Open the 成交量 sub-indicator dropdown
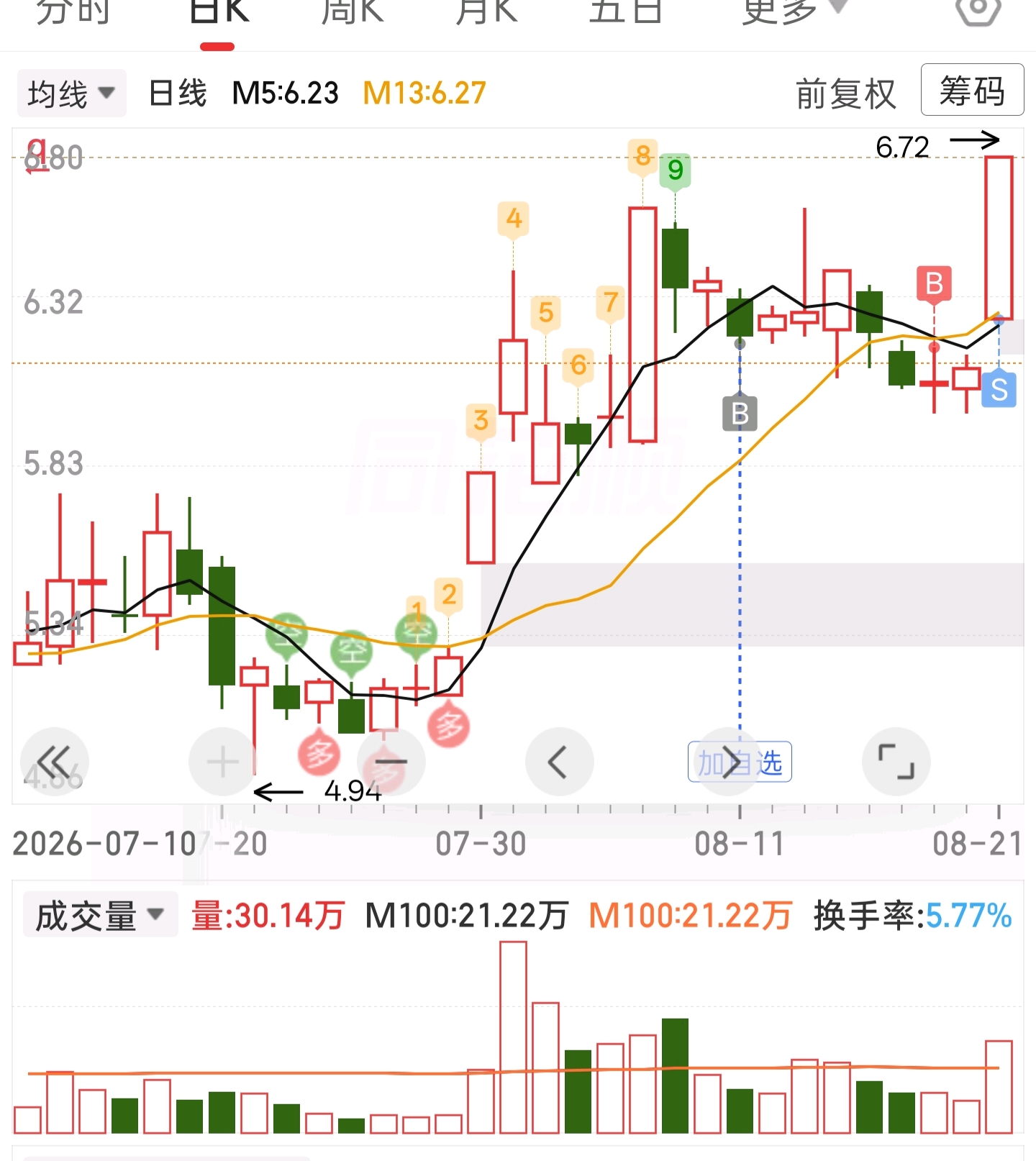The image size is (1036, 1161). point(100,915)
